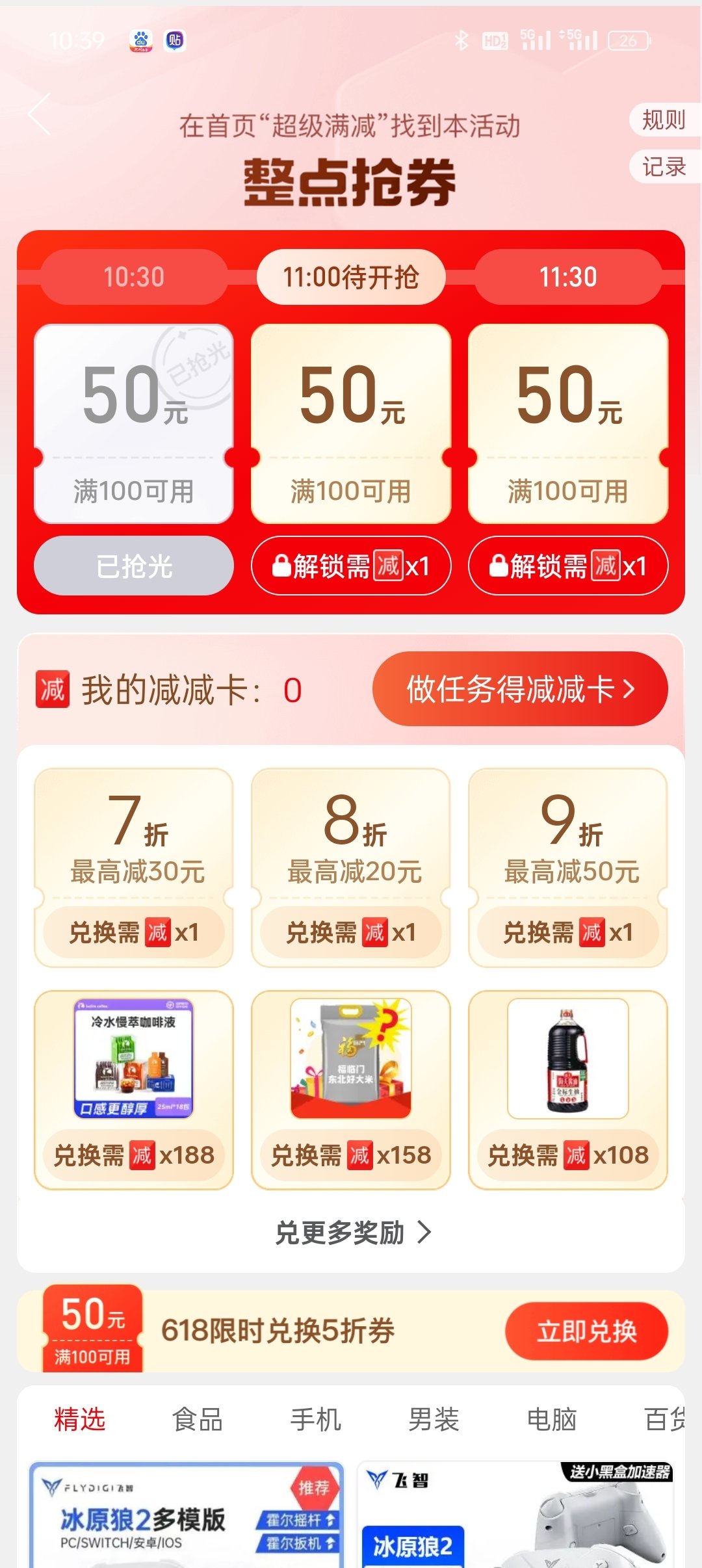Viewport: 702px width, 1568px height.
Task: Redeem the 7折 coupon, 最高减30元
Action: (x=134, y=932)
